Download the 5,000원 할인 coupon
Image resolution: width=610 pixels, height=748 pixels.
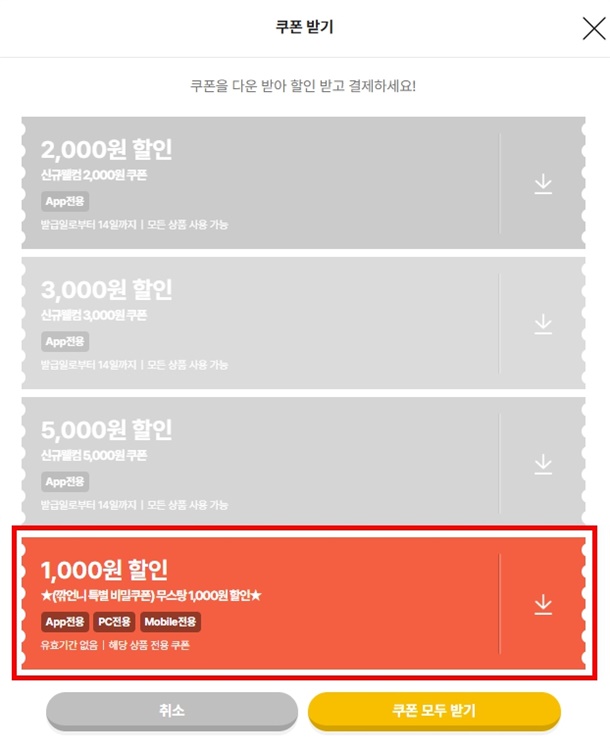[543, 464]
